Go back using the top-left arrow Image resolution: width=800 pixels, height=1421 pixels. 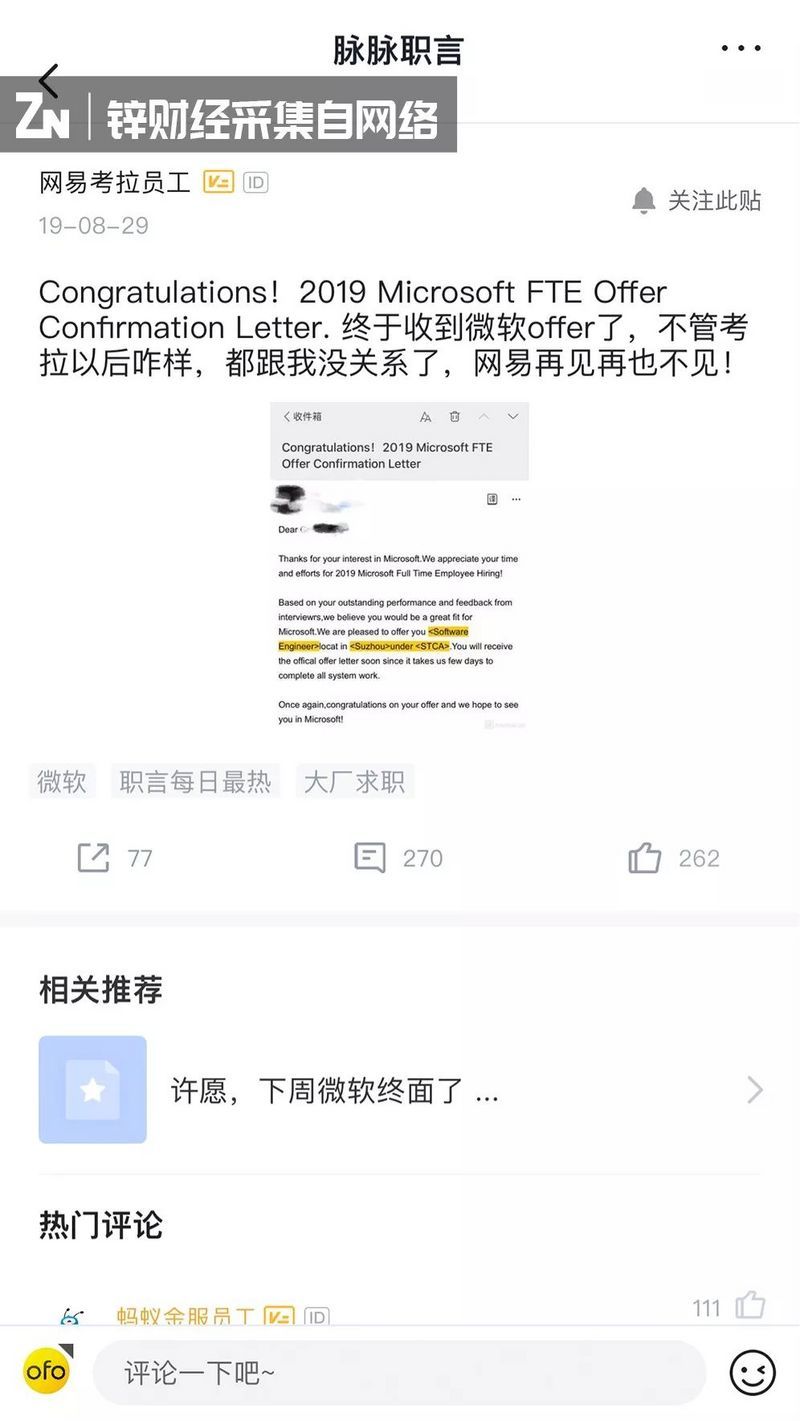pos(48,79)
